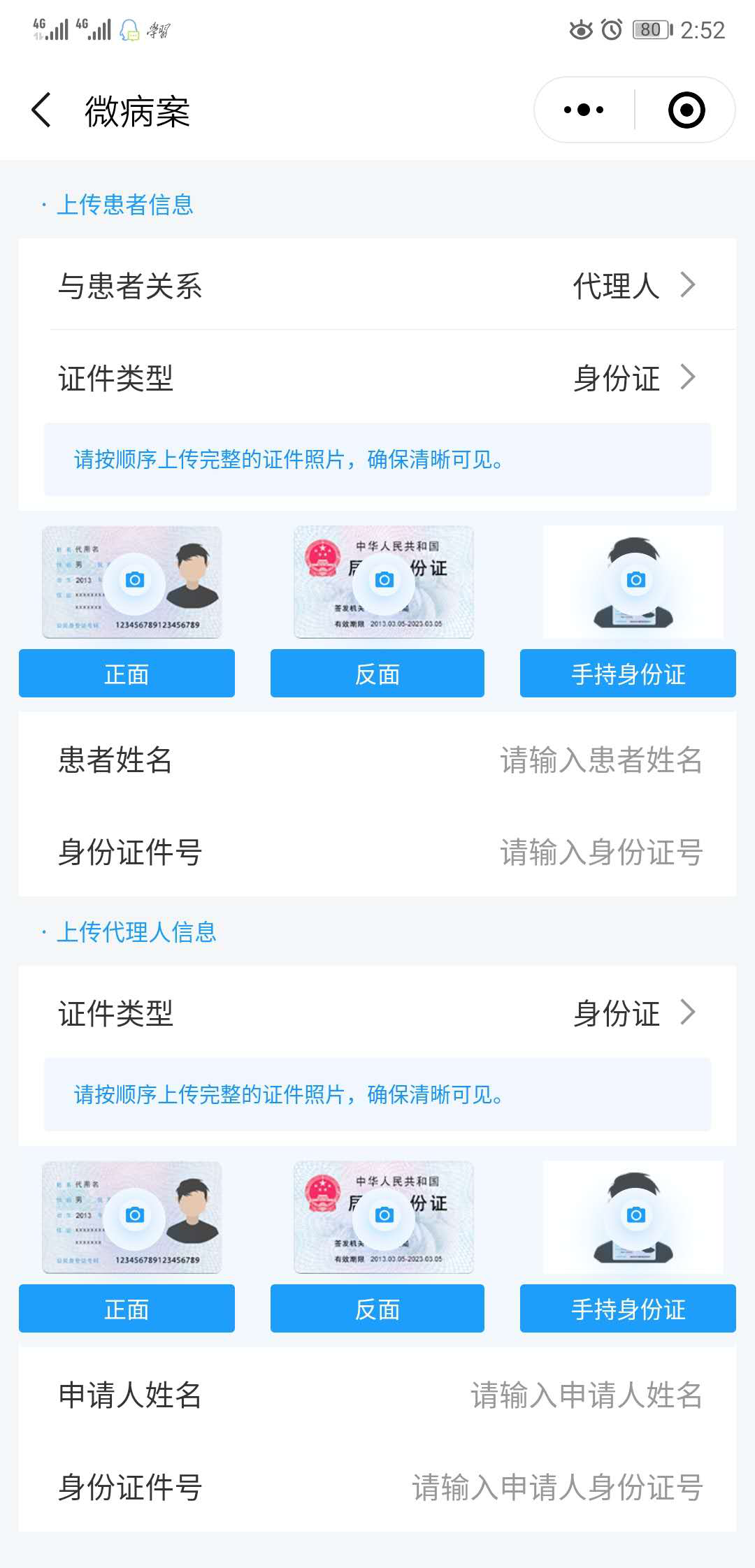Tap the patient 正面 blue button

(127, 674)
